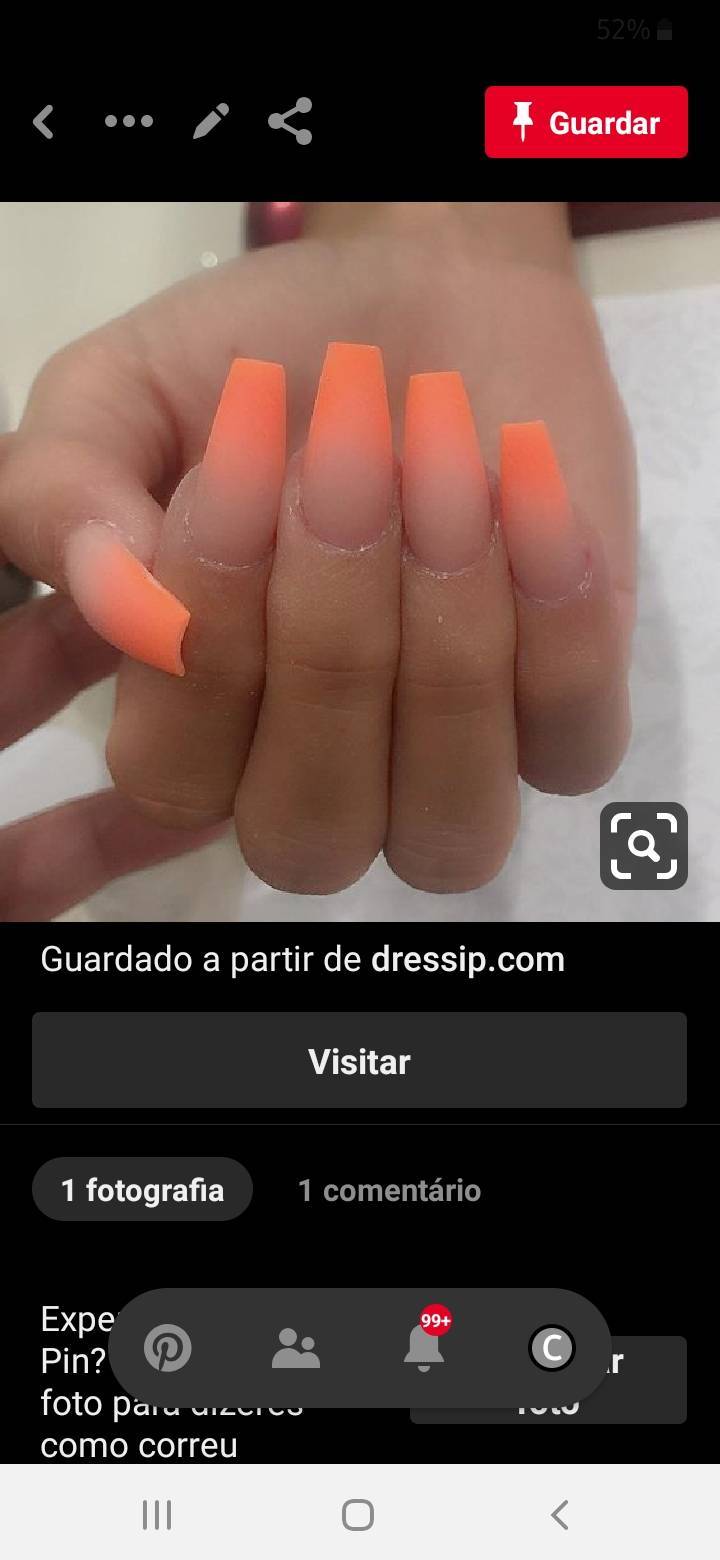The width and height of the screenshot is (720, 1560).
Task: Open Pinterest home via the bottom nav icon
Action: point(168,1348)
